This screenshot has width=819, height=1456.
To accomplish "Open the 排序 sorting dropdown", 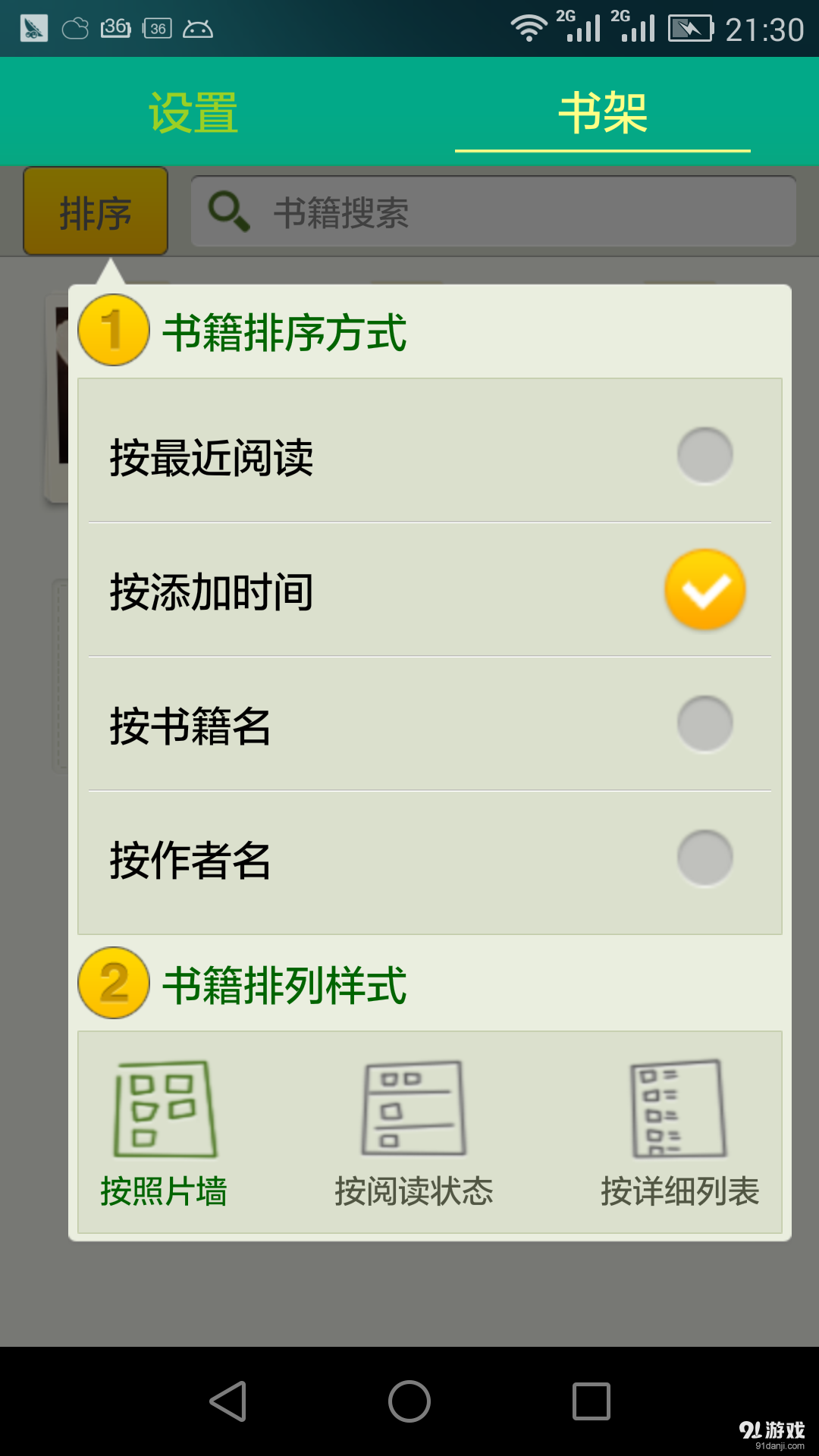I will [x=95, y=212].
